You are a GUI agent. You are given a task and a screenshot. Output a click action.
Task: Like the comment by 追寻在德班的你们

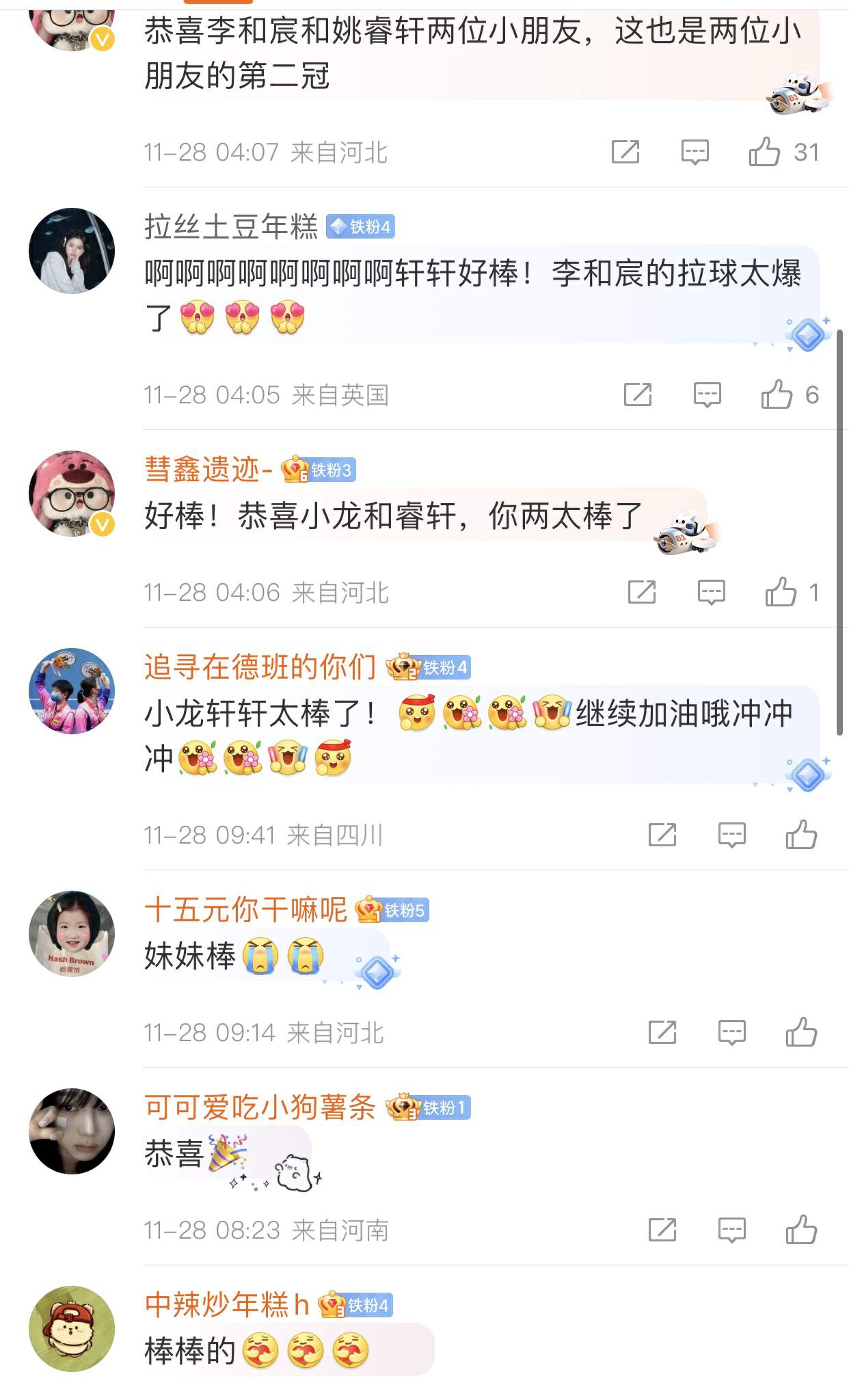(801, 835)
